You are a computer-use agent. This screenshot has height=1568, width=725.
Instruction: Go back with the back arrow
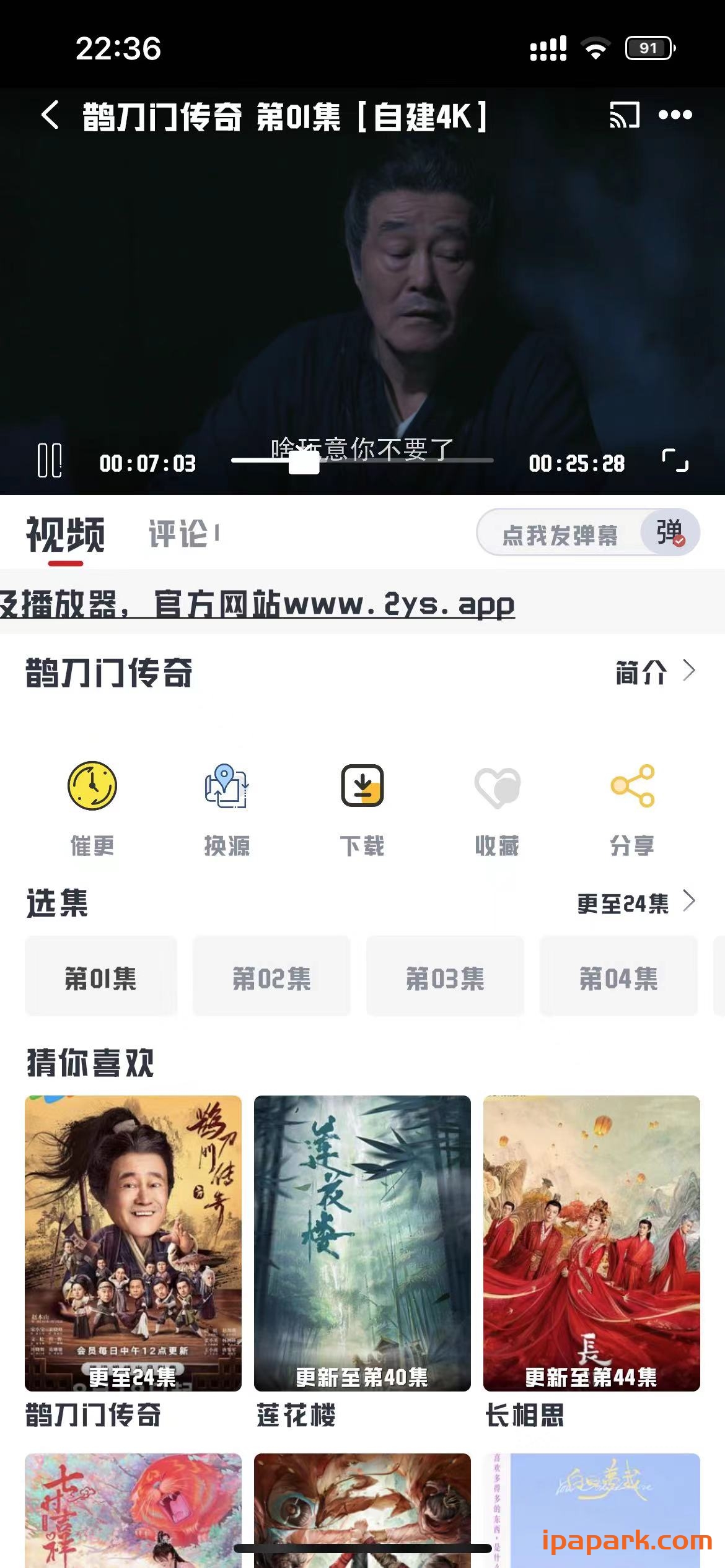point(50,115)
